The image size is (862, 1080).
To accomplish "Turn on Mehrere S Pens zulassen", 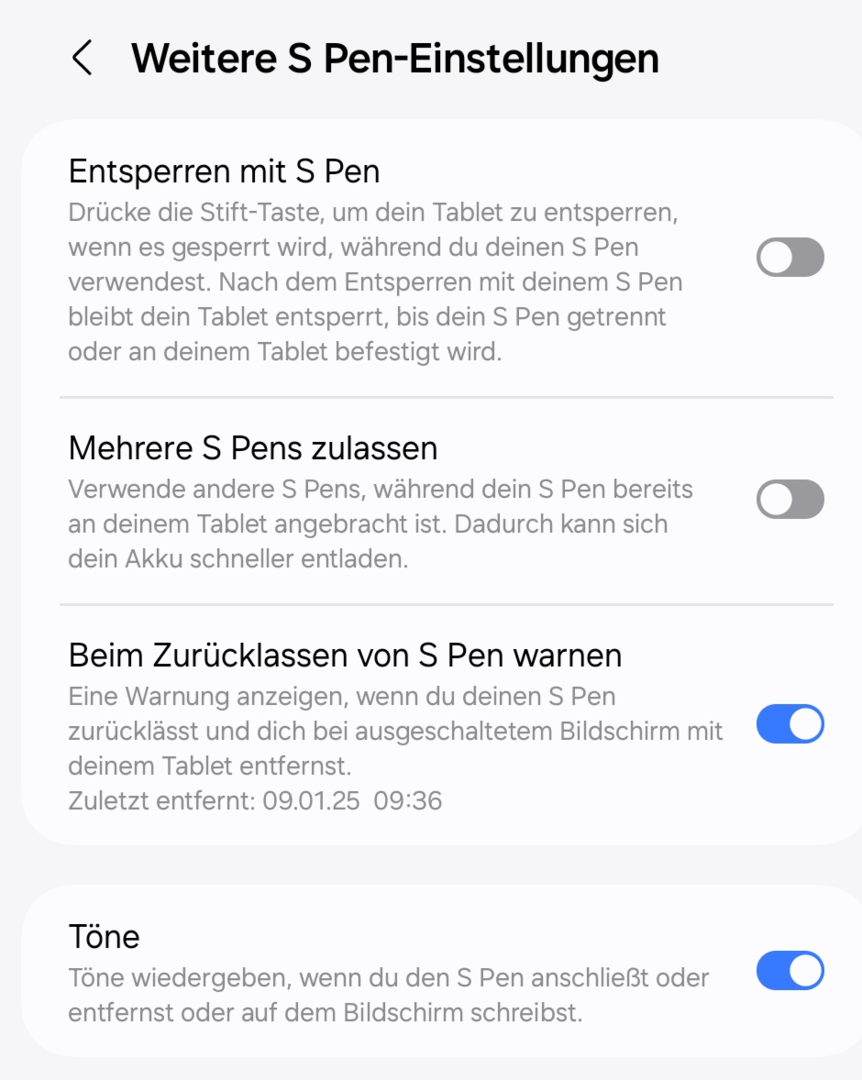I will click(x=789, y=499).
